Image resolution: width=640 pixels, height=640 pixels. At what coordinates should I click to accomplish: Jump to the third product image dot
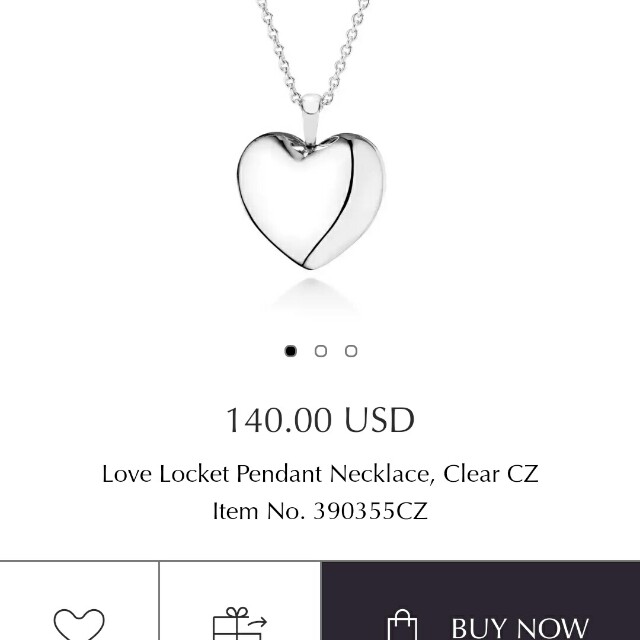[351, 351]
